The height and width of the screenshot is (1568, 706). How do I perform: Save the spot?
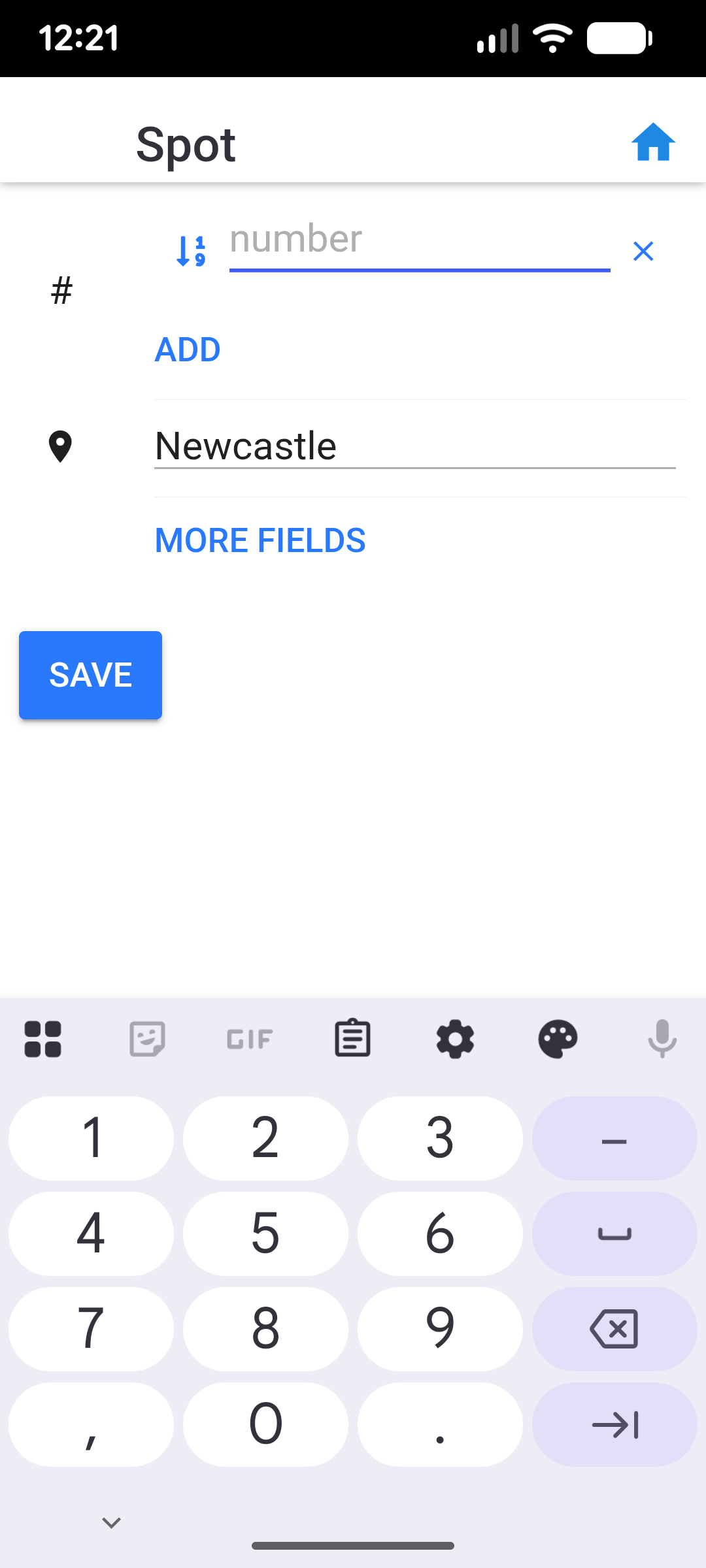pos(90,675)
